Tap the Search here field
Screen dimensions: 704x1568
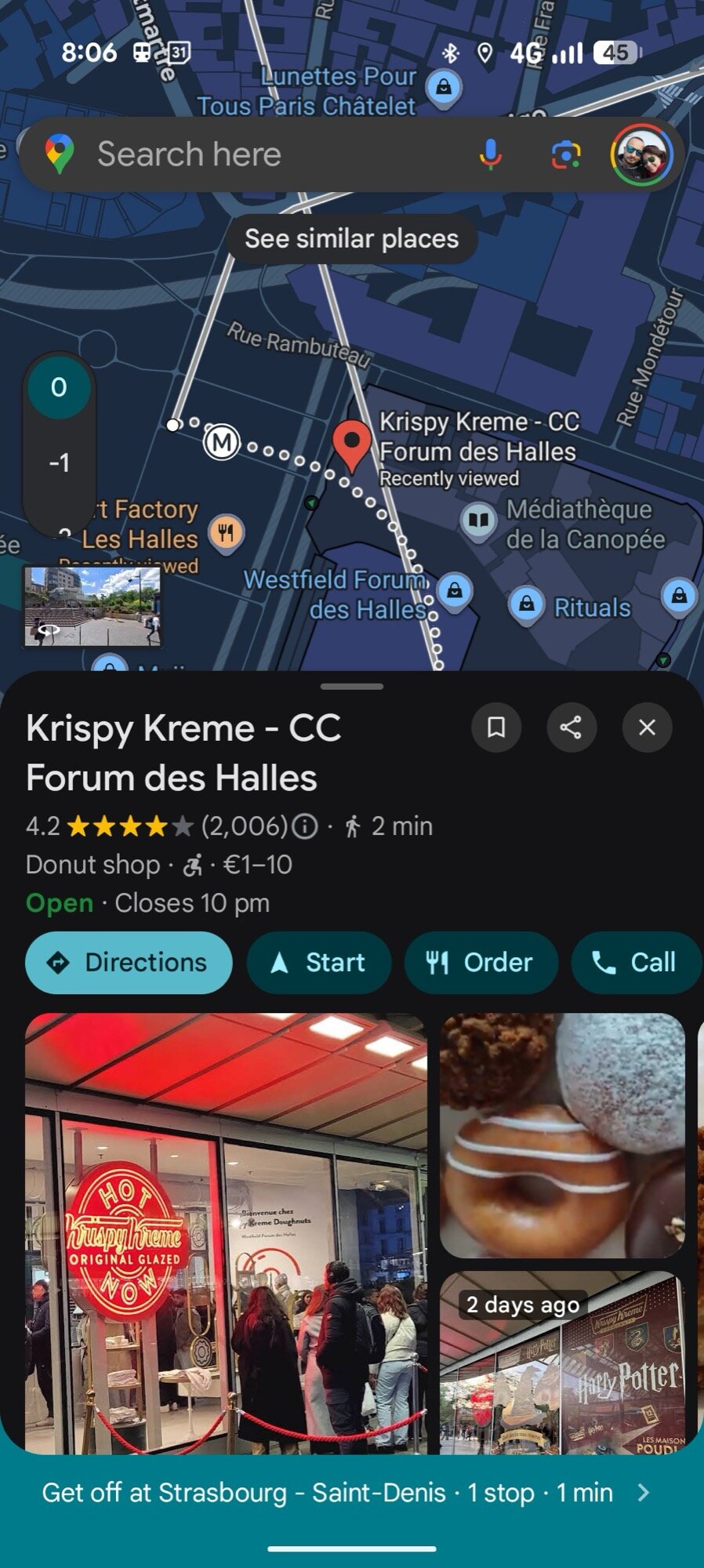tap(235, 154)
